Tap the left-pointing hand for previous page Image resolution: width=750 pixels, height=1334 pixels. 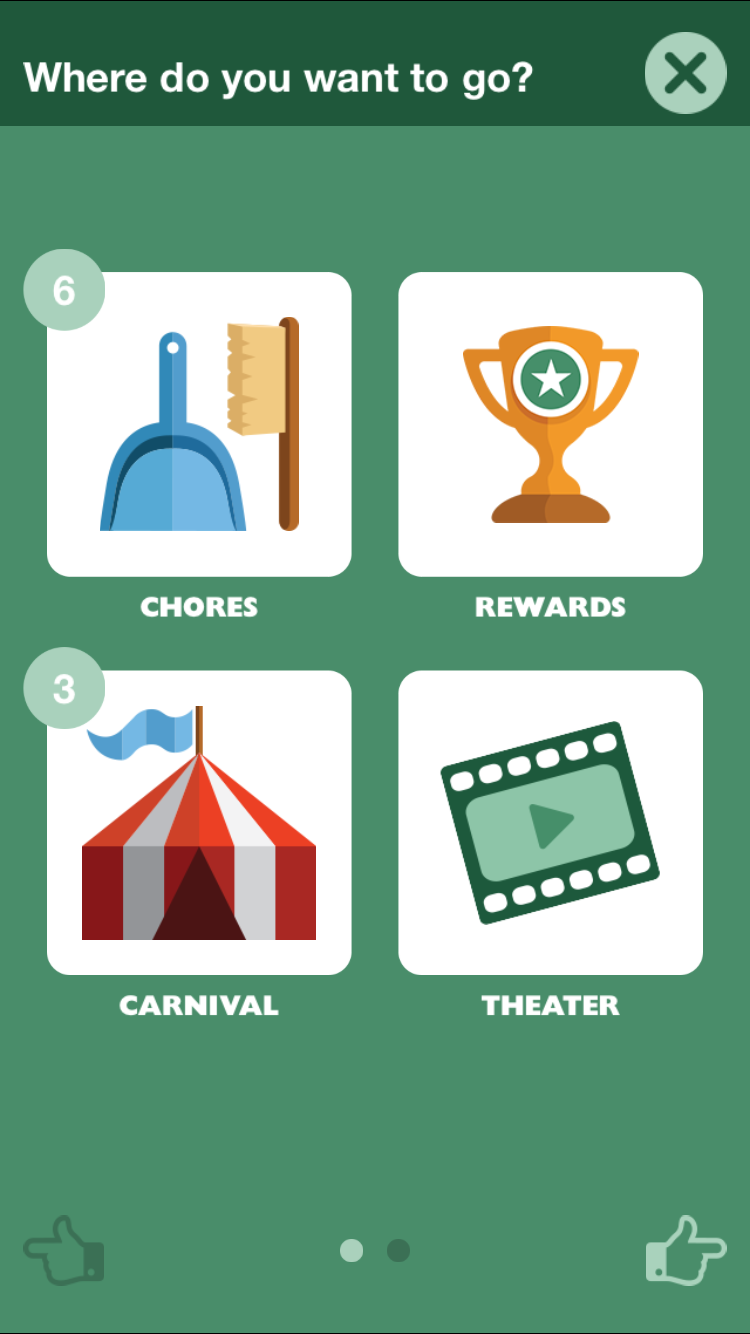pos(64,1250)
